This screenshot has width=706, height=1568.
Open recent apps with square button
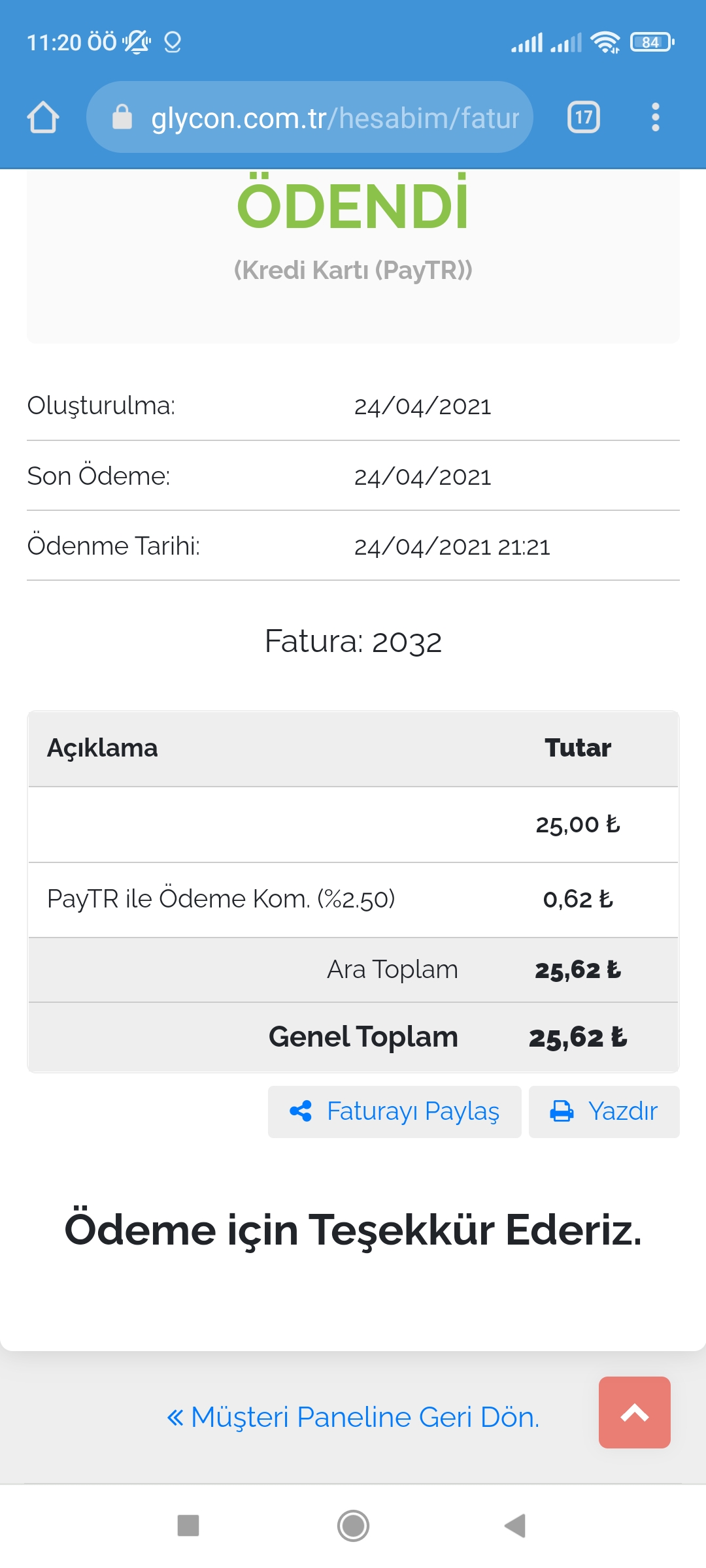[188, 1526]
